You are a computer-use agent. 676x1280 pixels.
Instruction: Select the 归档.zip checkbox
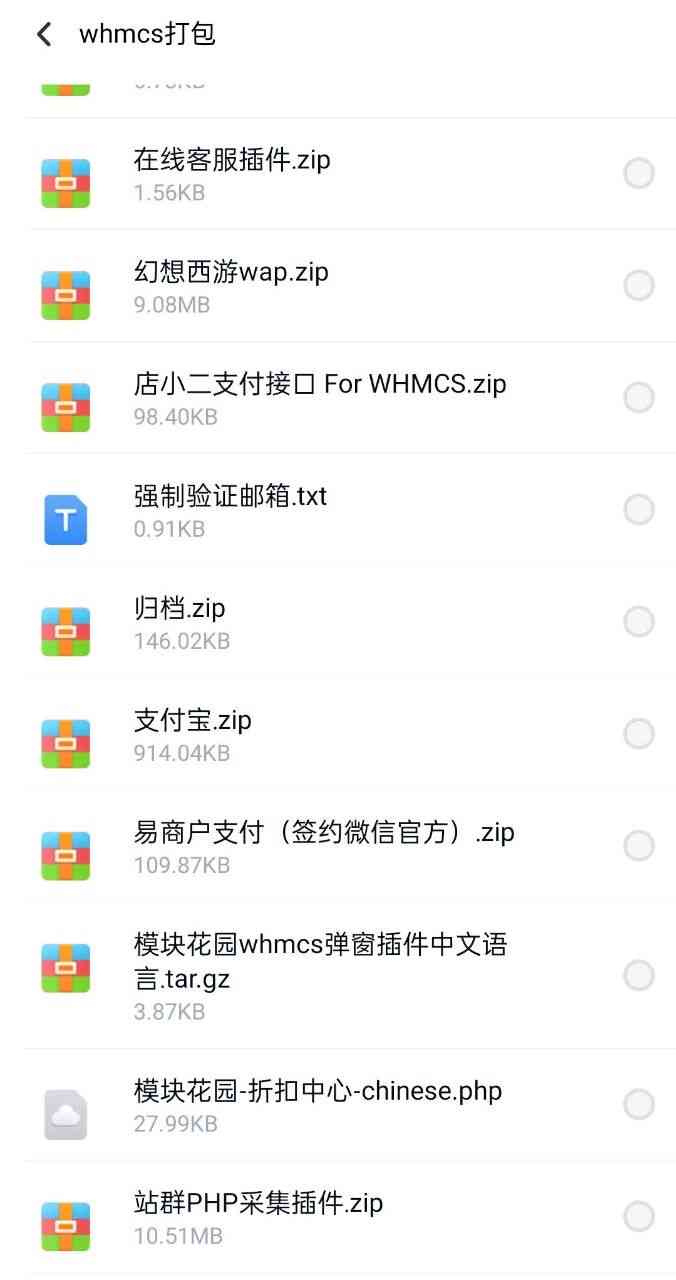(x=639, y=622)
